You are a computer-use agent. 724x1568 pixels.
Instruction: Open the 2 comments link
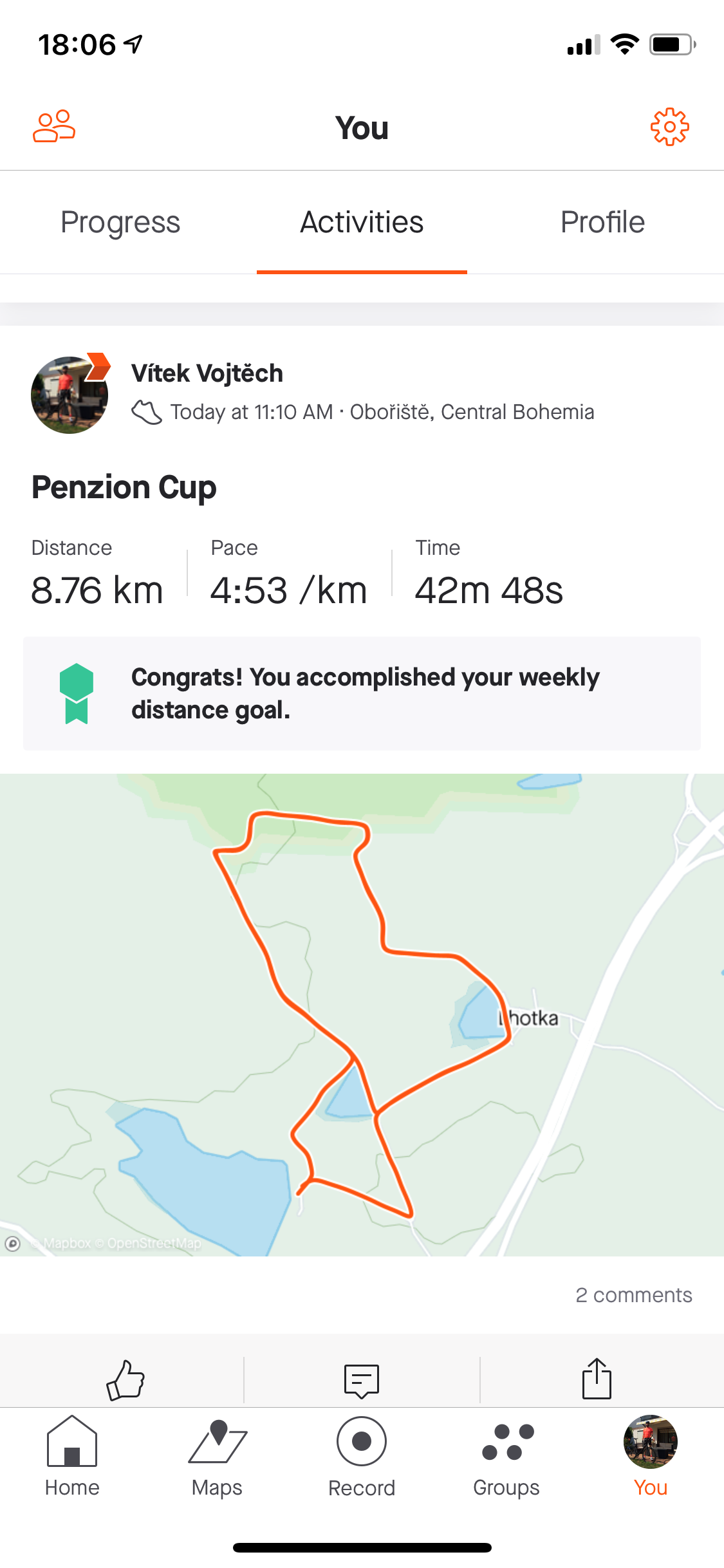(633, 1295)
